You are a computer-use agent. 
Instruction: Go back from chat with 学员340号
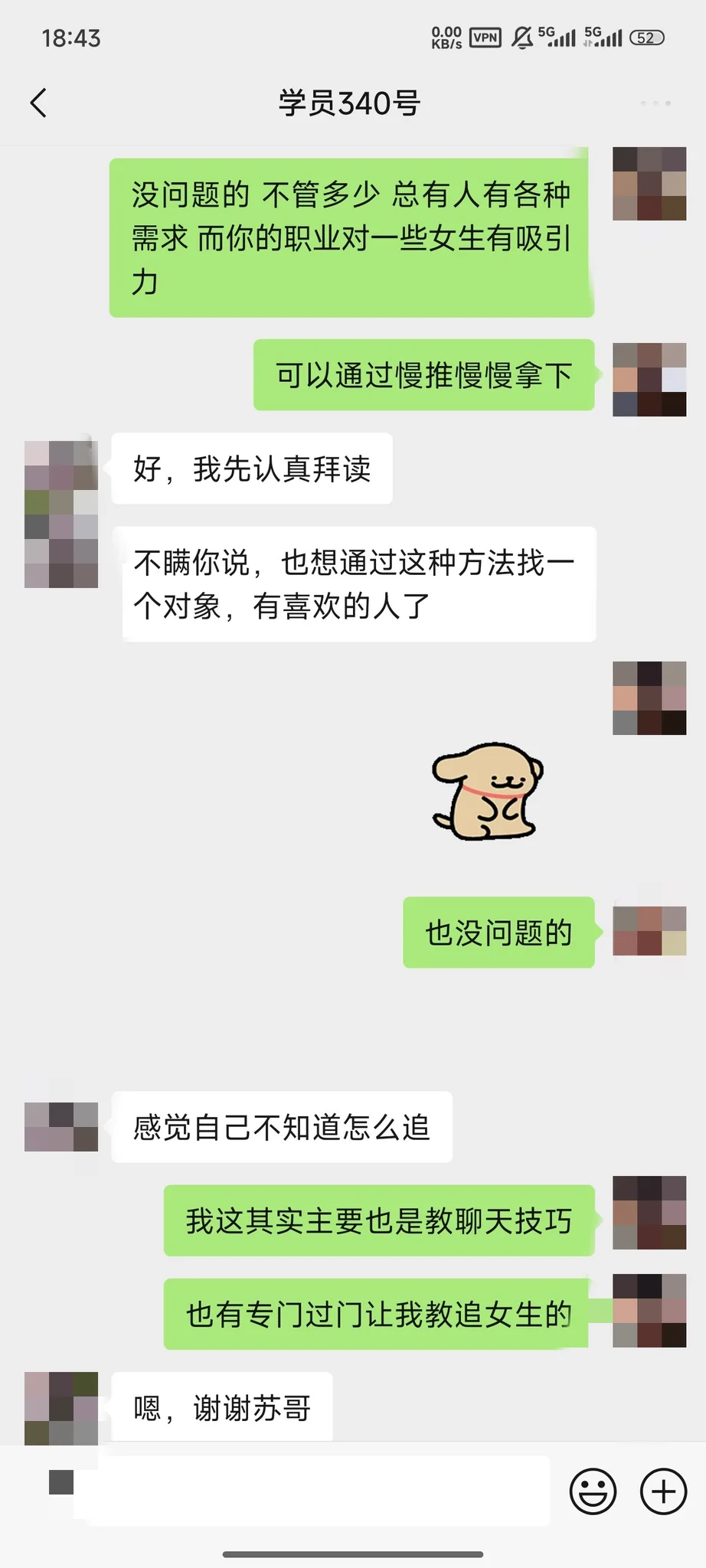38,103
